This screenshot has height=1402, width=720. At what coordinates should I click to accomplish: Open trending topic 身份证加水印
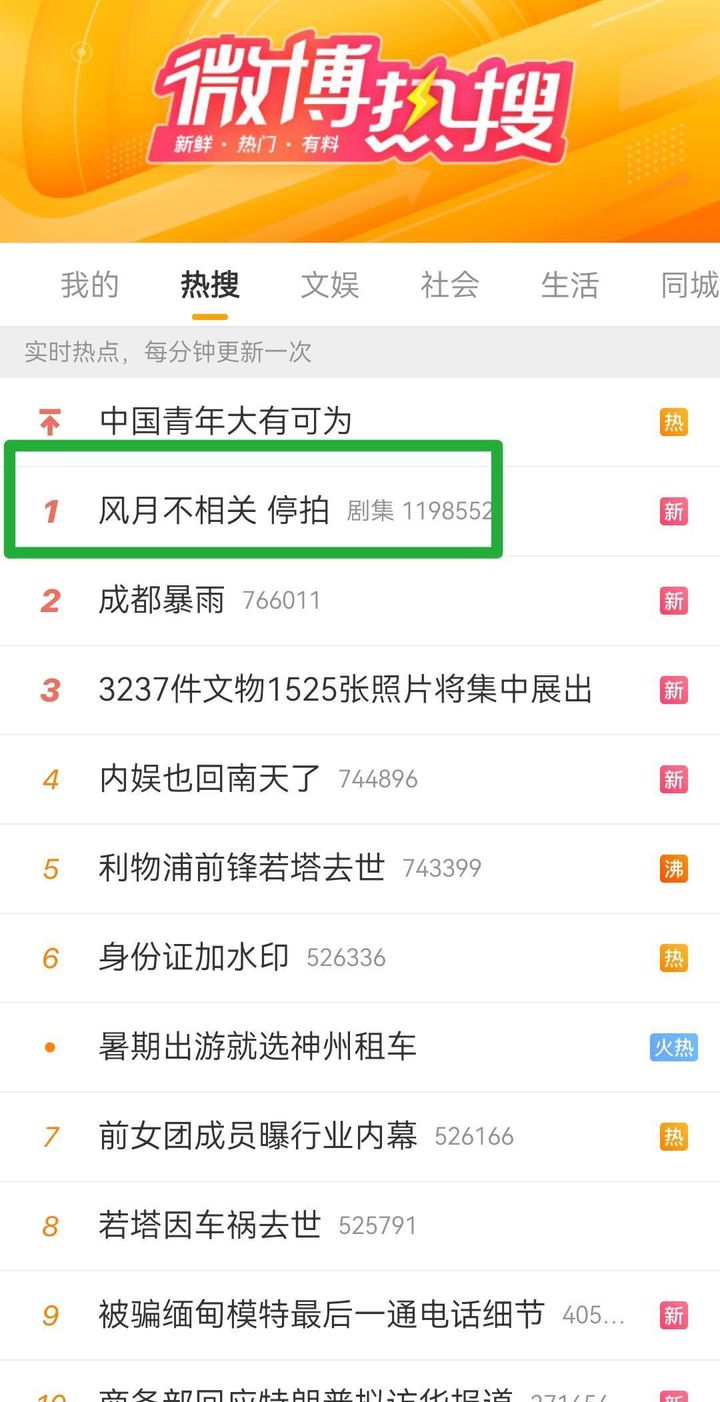[x=194, y=957]
